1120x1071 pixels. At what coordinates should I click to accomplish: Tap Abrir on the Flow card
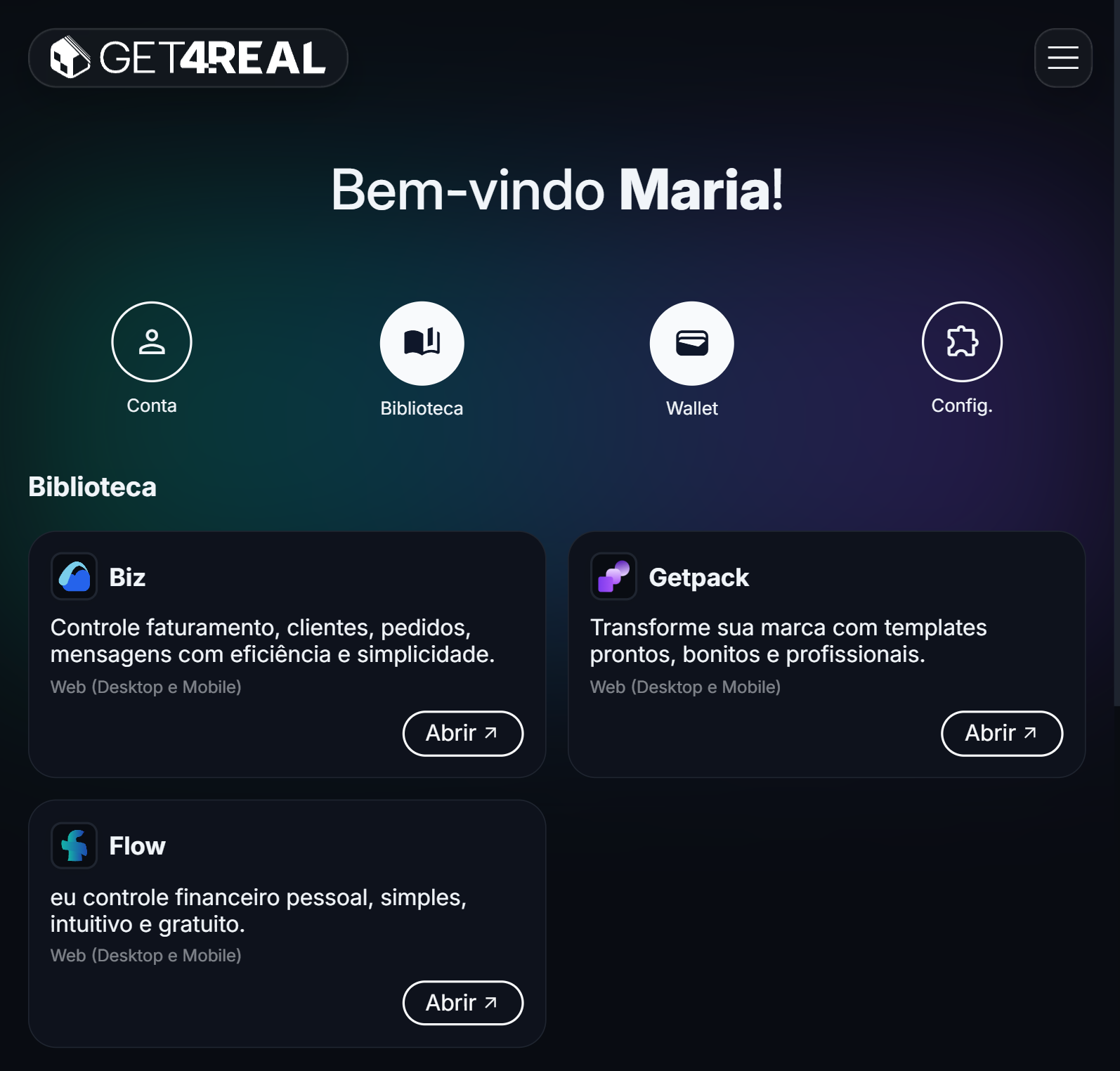click(x=462, y=1003)
